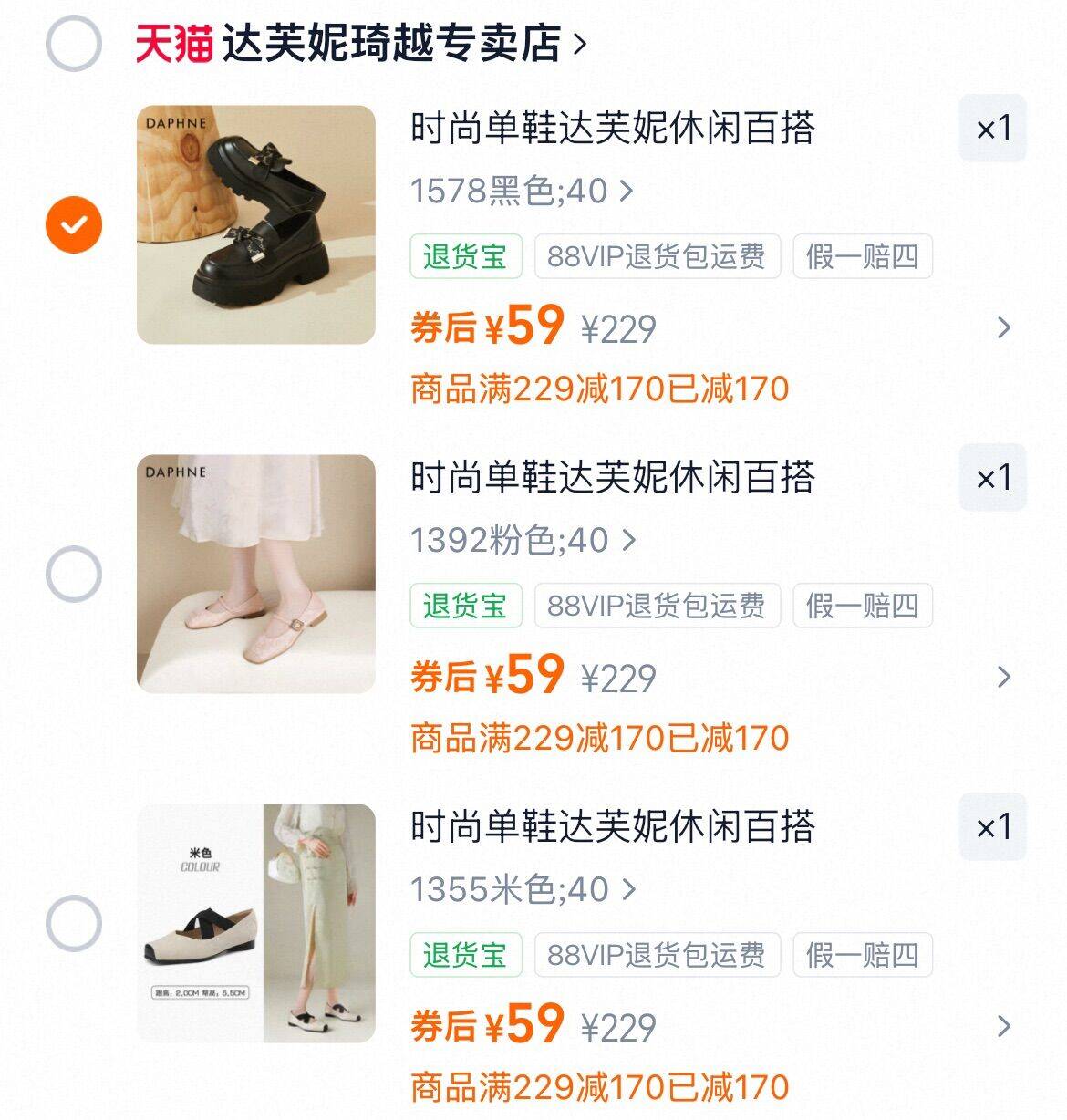Change the 1392粉色;40 variant option
This screenshot has width=1067, height=1120.
[x=522, y=540]
